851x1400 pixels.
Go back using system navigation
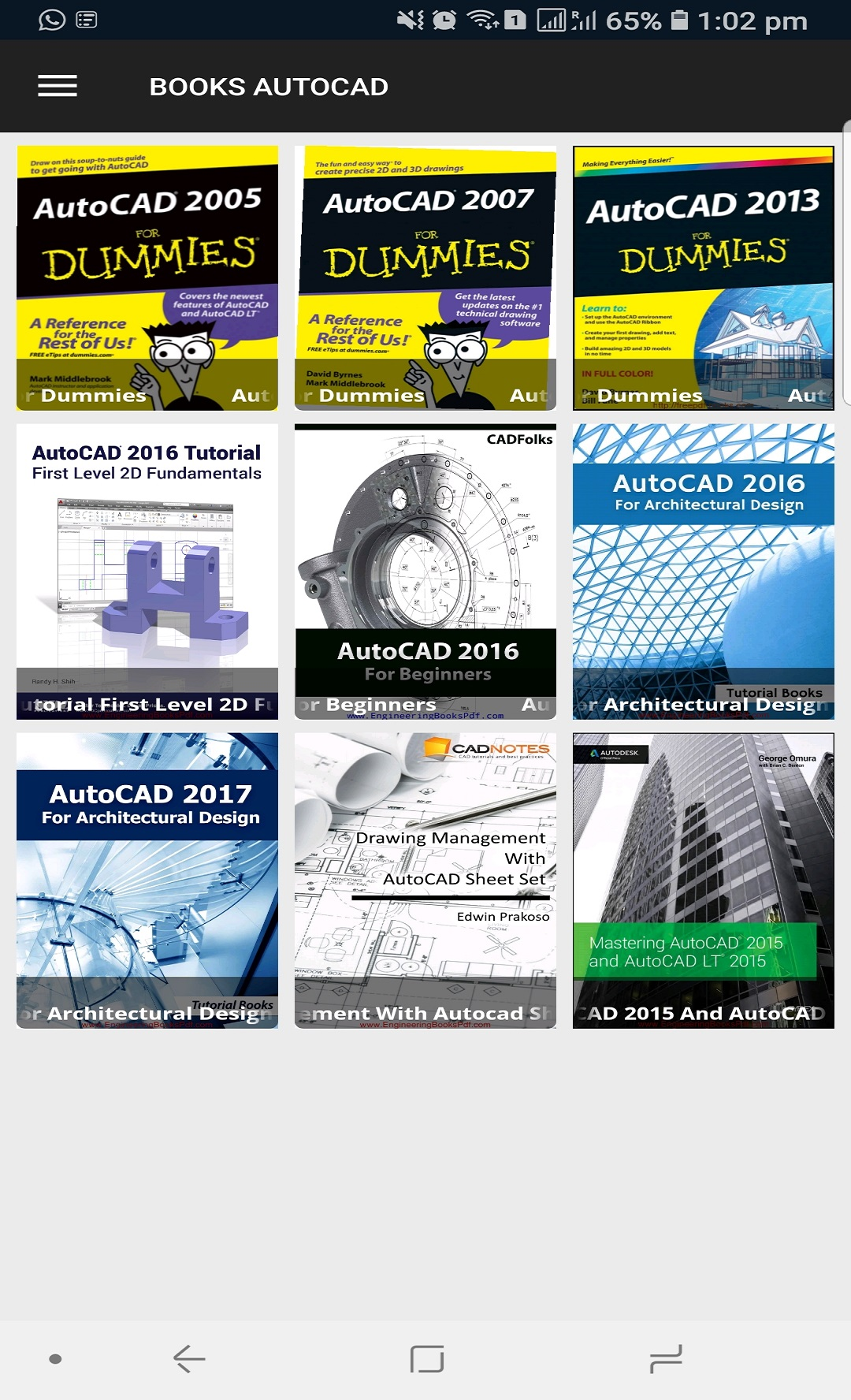189,1358
